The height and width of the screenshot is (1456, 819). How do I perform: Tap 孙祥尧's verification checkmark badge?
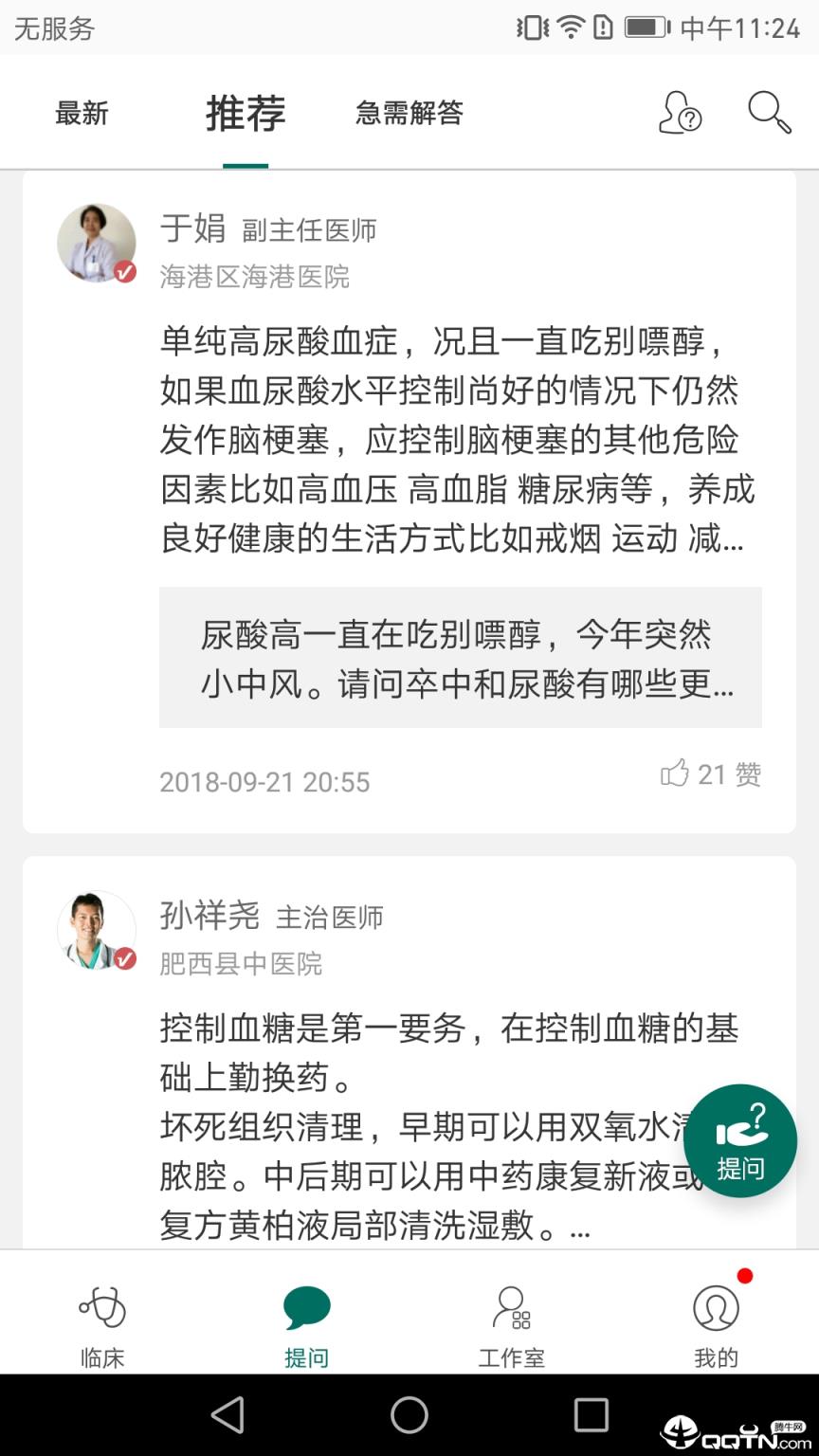click(124, 957)
